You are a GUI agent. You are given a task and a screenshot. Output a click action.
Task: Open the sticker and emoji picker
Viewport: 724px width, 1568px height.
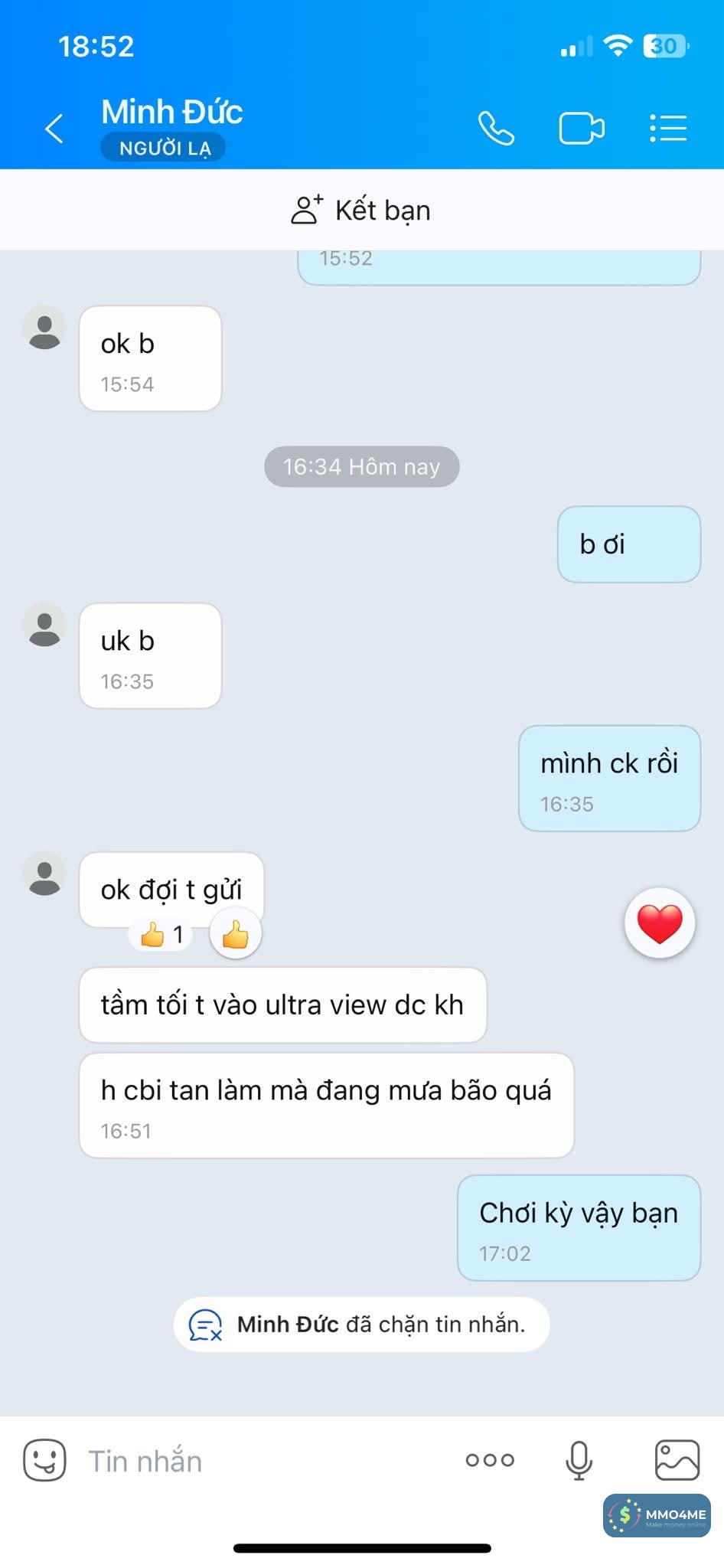click(x=44, y=1460)
